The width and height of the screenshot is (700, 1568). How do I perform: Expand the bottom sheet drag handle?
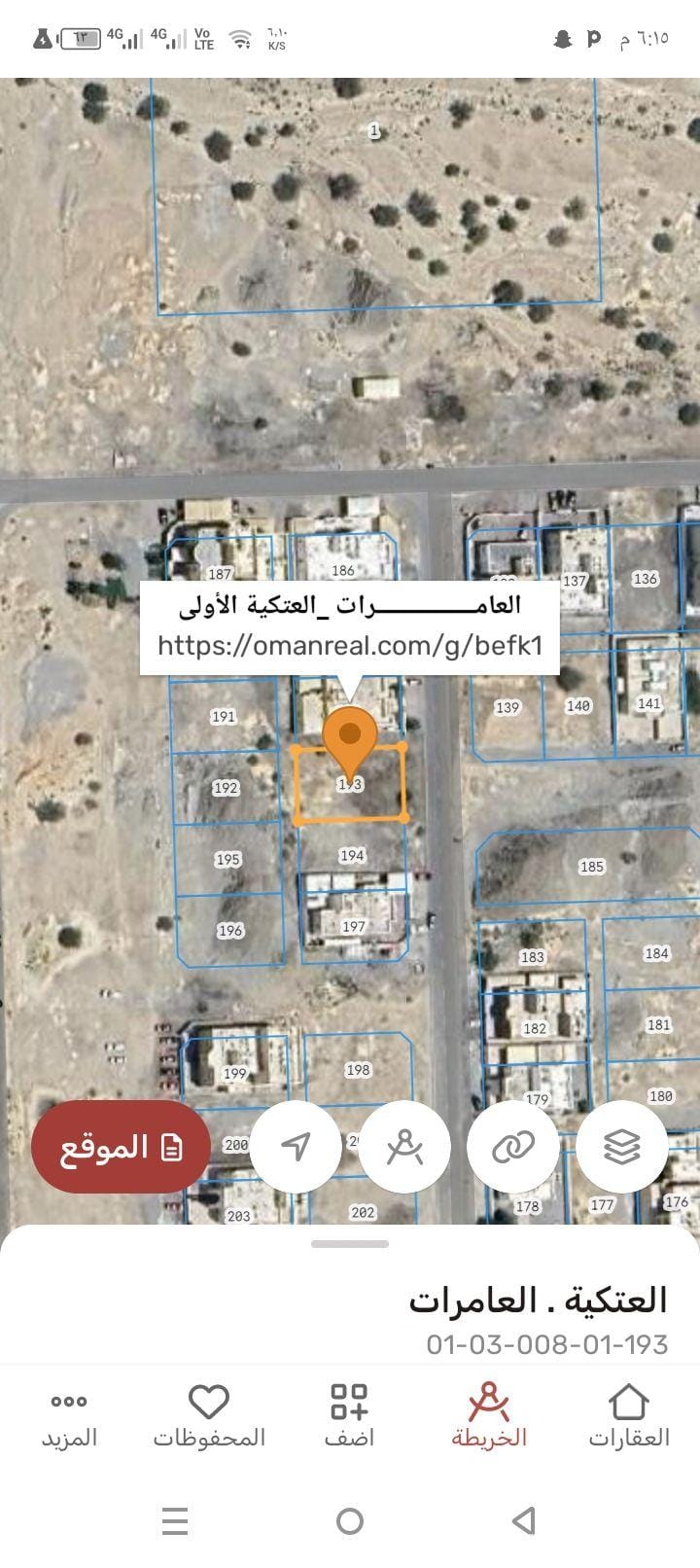pyautogui.click(x=350, y=1242)
